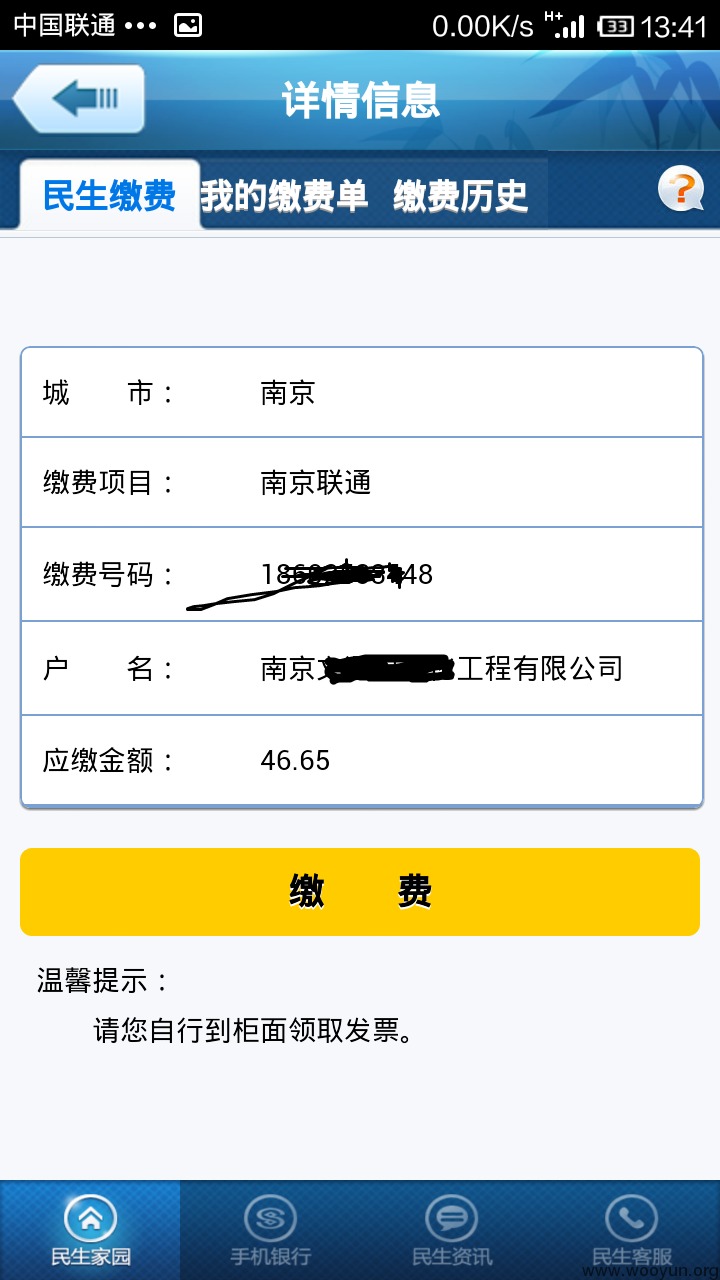The image size is (720, 1280).
Task: Open 手机银行 in bottom navigation
Action: coord(270,1230)
